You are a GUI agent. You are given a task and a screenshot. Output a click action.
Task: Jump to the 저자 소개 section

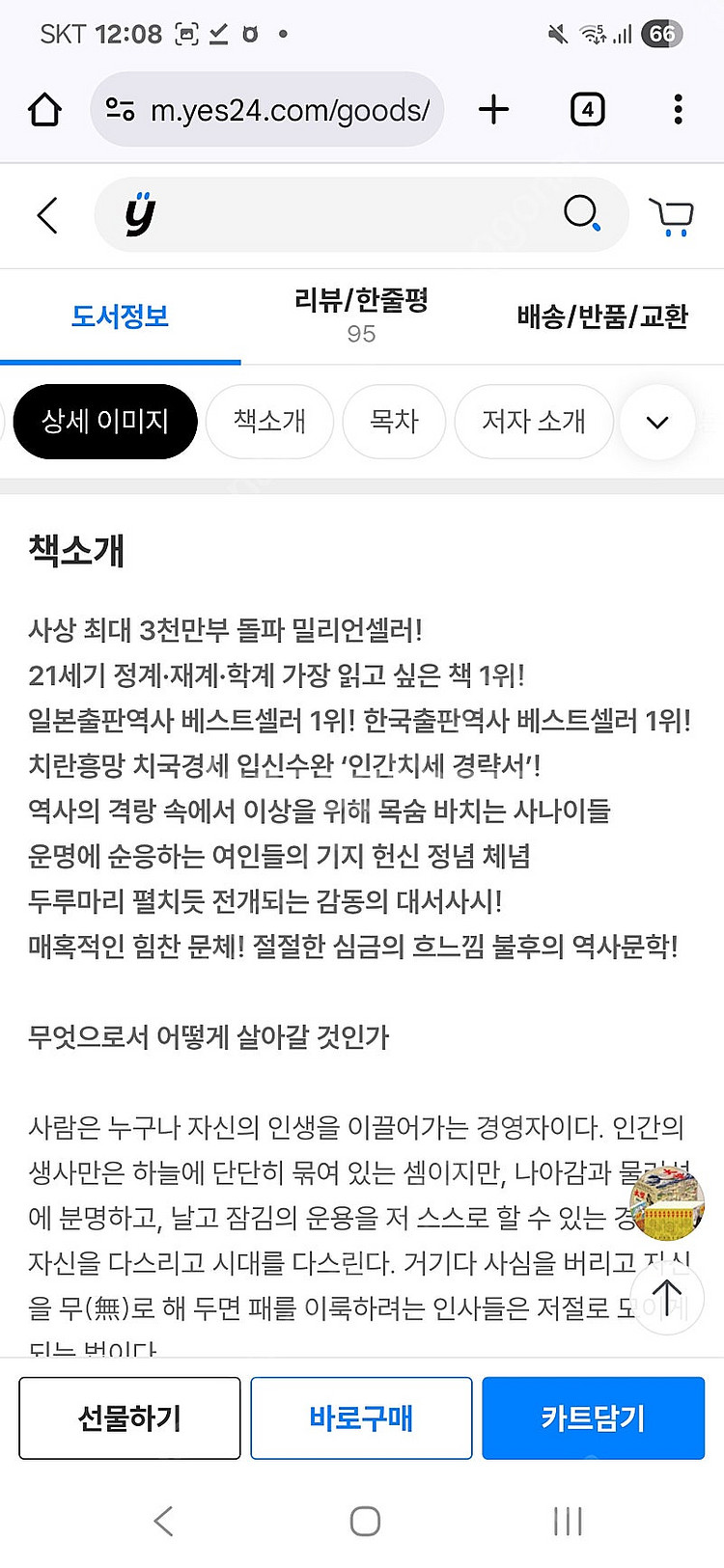click(x=533, y=421)
